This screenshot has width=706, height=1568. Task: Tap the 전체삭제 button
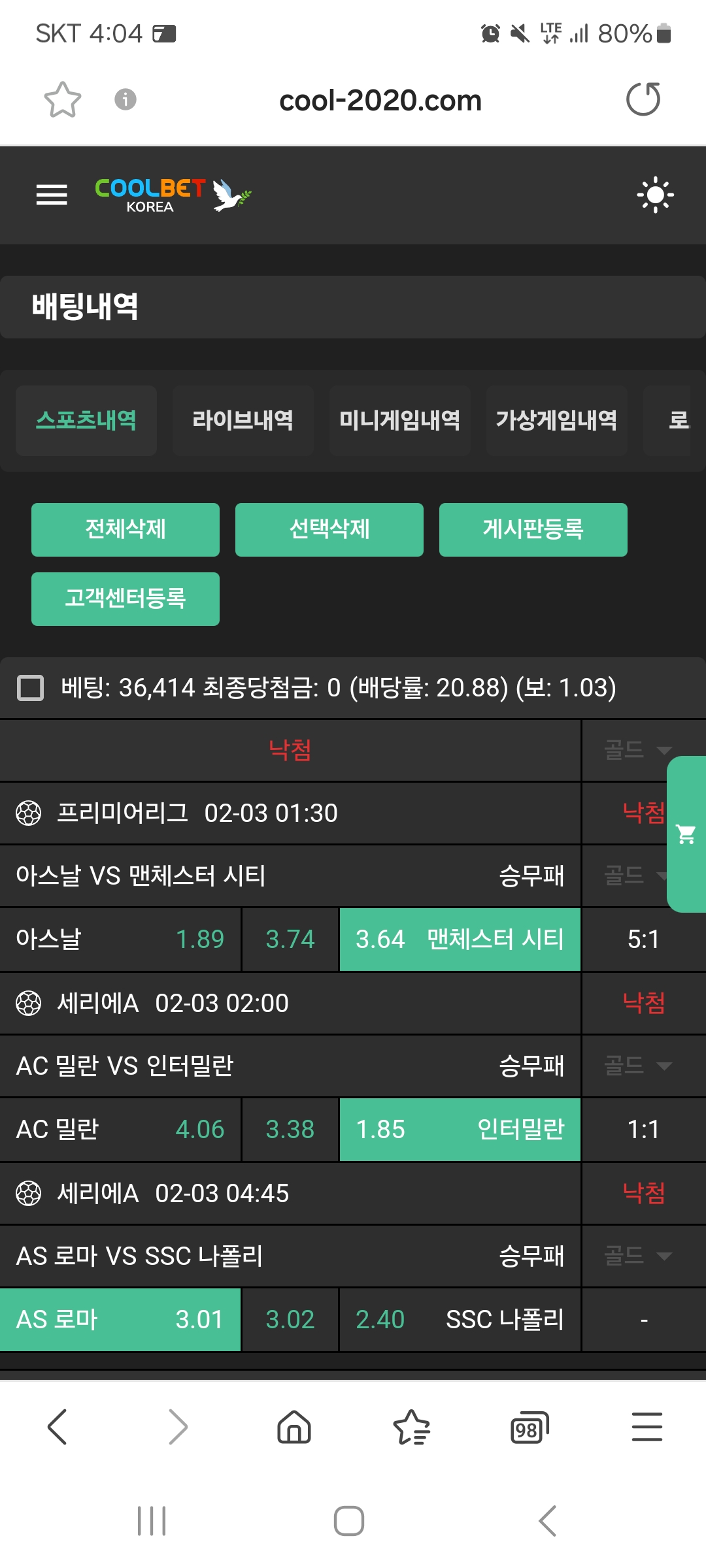tap(126, 529)
